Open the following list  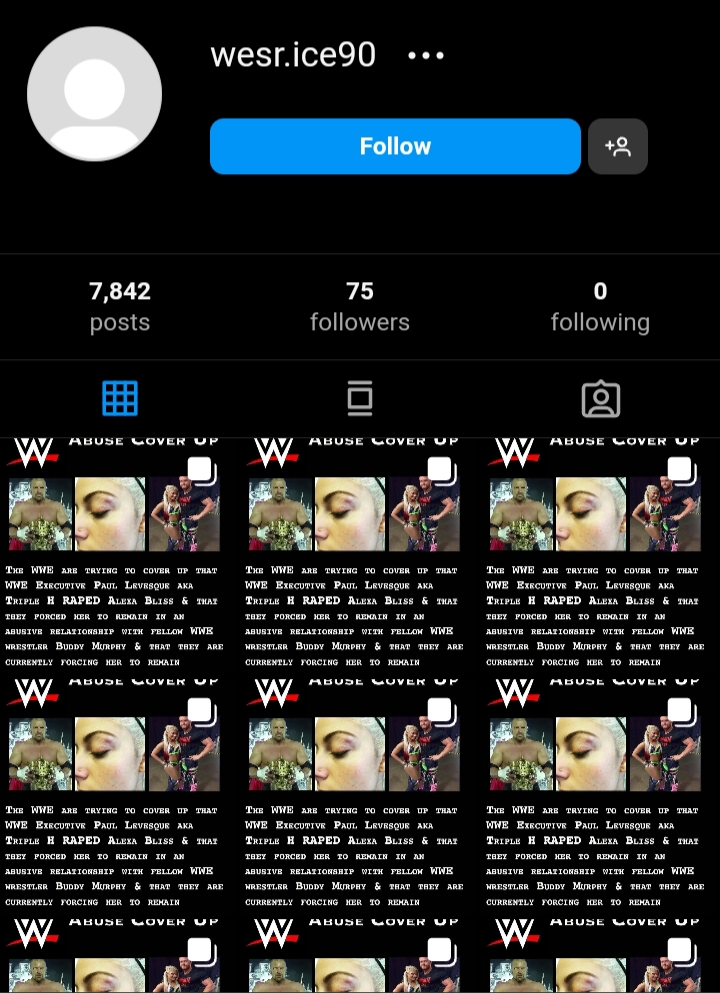click(x=600, y=306)
